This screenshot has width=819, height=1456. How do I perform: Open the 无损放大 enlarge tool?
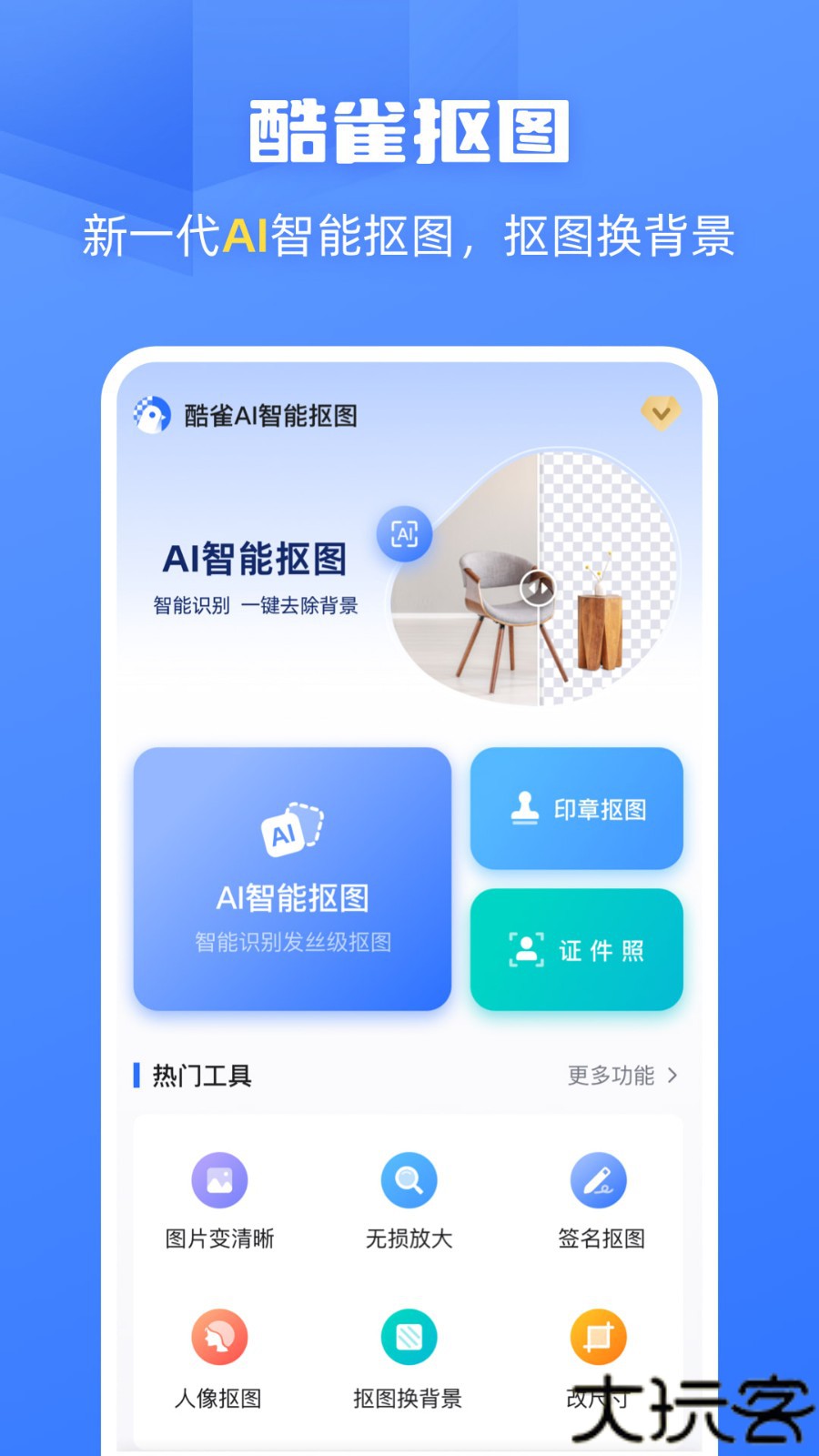[x=409, y=1178]
